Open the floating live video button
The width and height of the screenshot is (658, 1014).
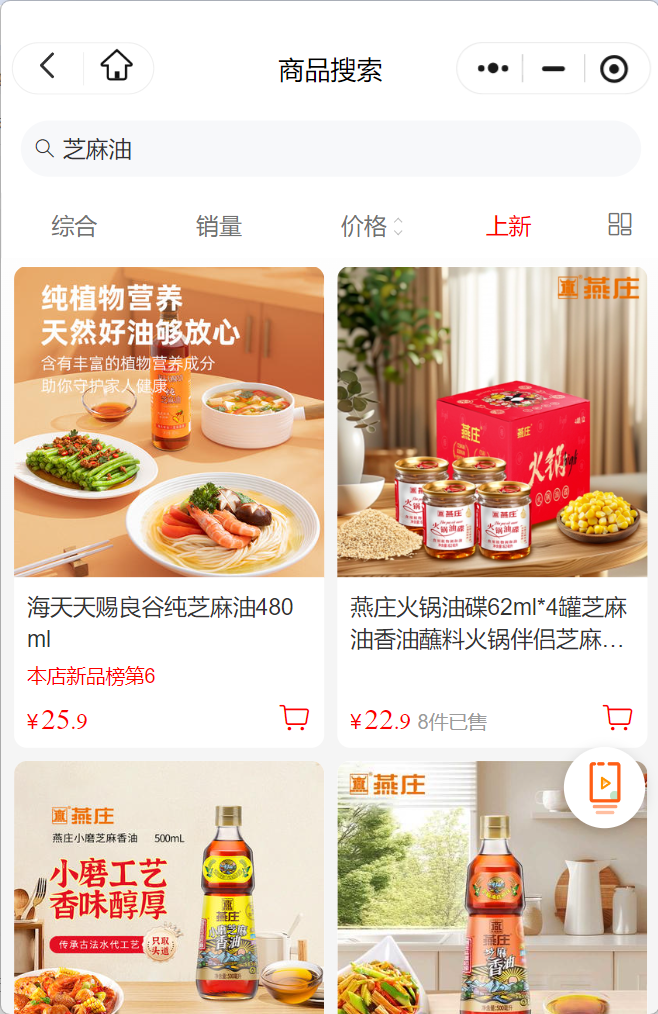point(604,787)
